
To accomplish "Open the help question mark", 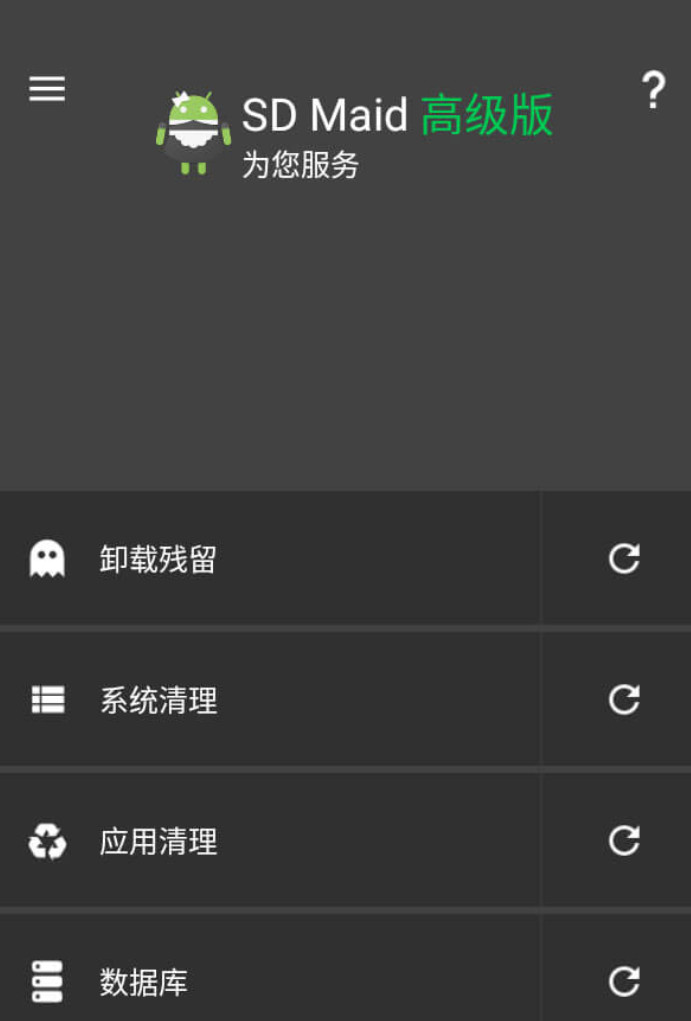I will tap(652, 91).
